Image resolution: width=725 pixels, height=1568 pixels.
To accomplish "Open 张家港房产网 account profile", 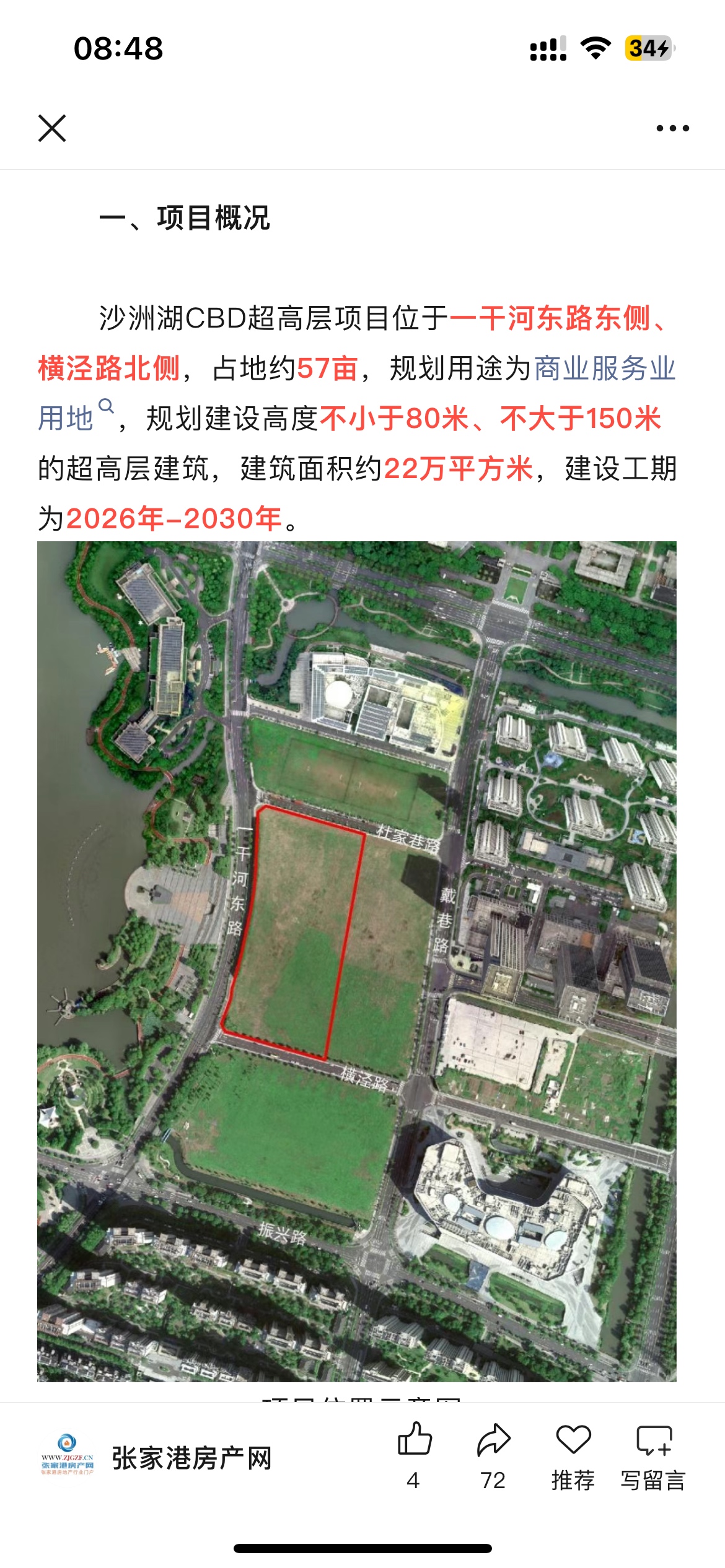I will pos(191,1458).
